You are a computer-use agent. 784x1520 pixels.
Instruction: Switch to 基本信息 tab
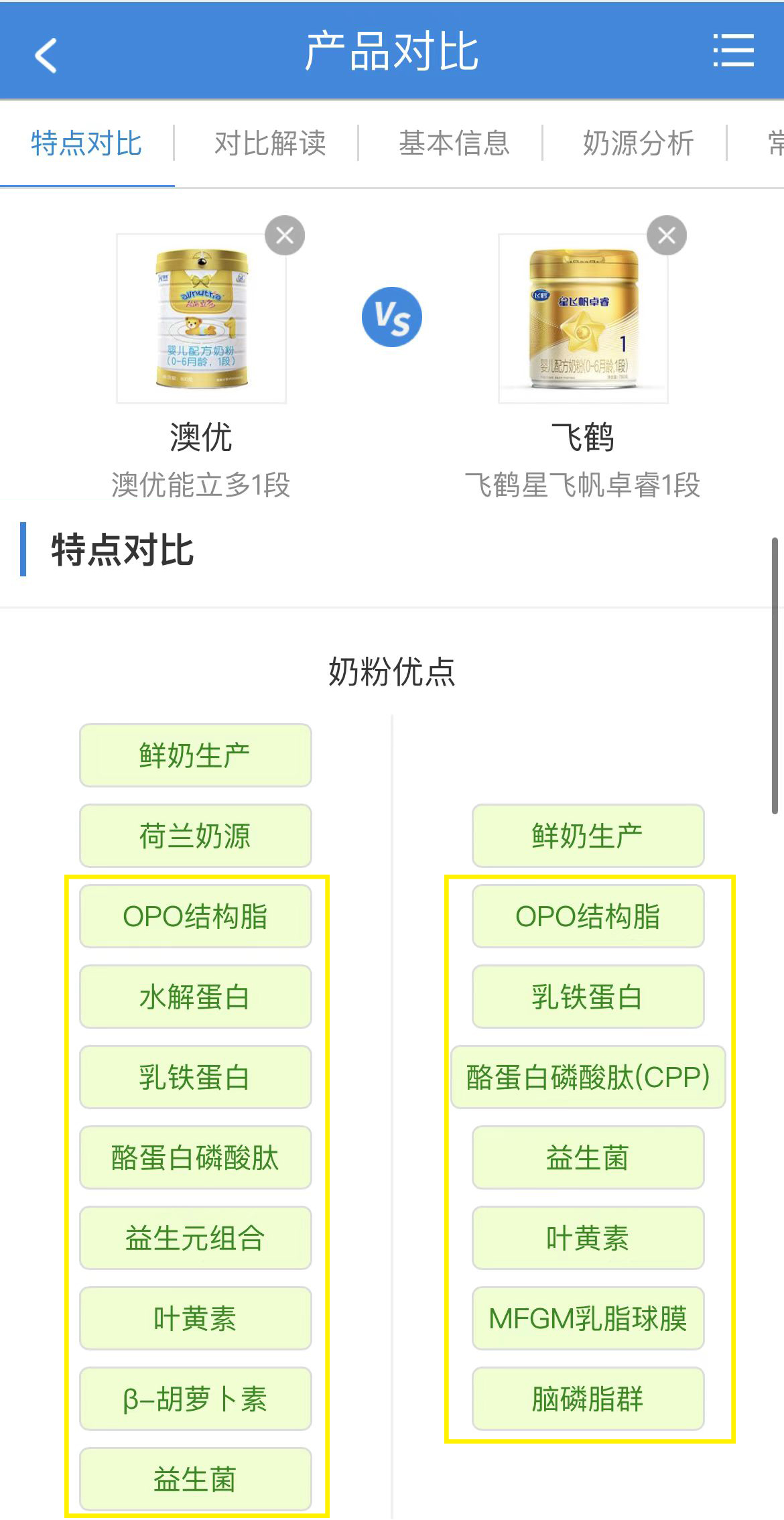click(454, 143)
